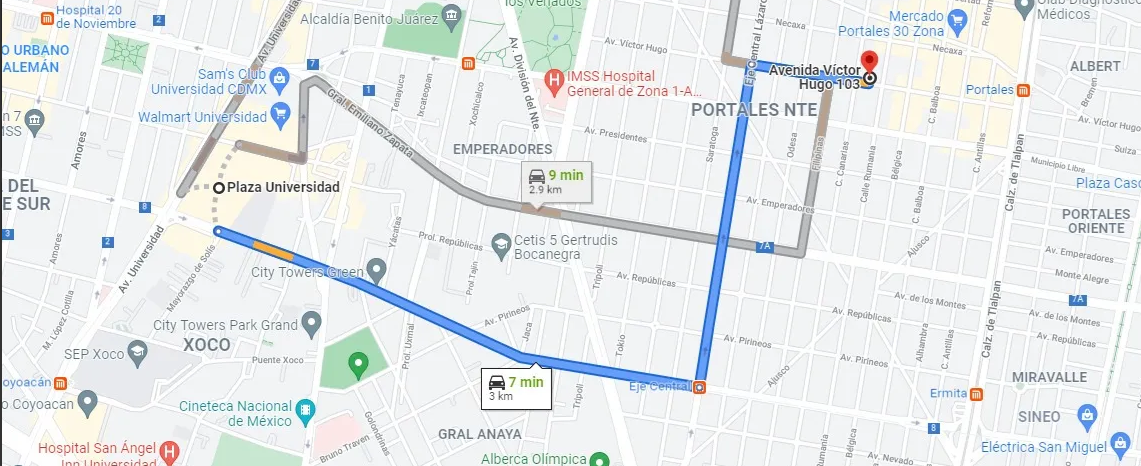Open City Towers Green location pin
Image resolution: width=1141 pixels, height=466 pixels.
click(376, 269)
